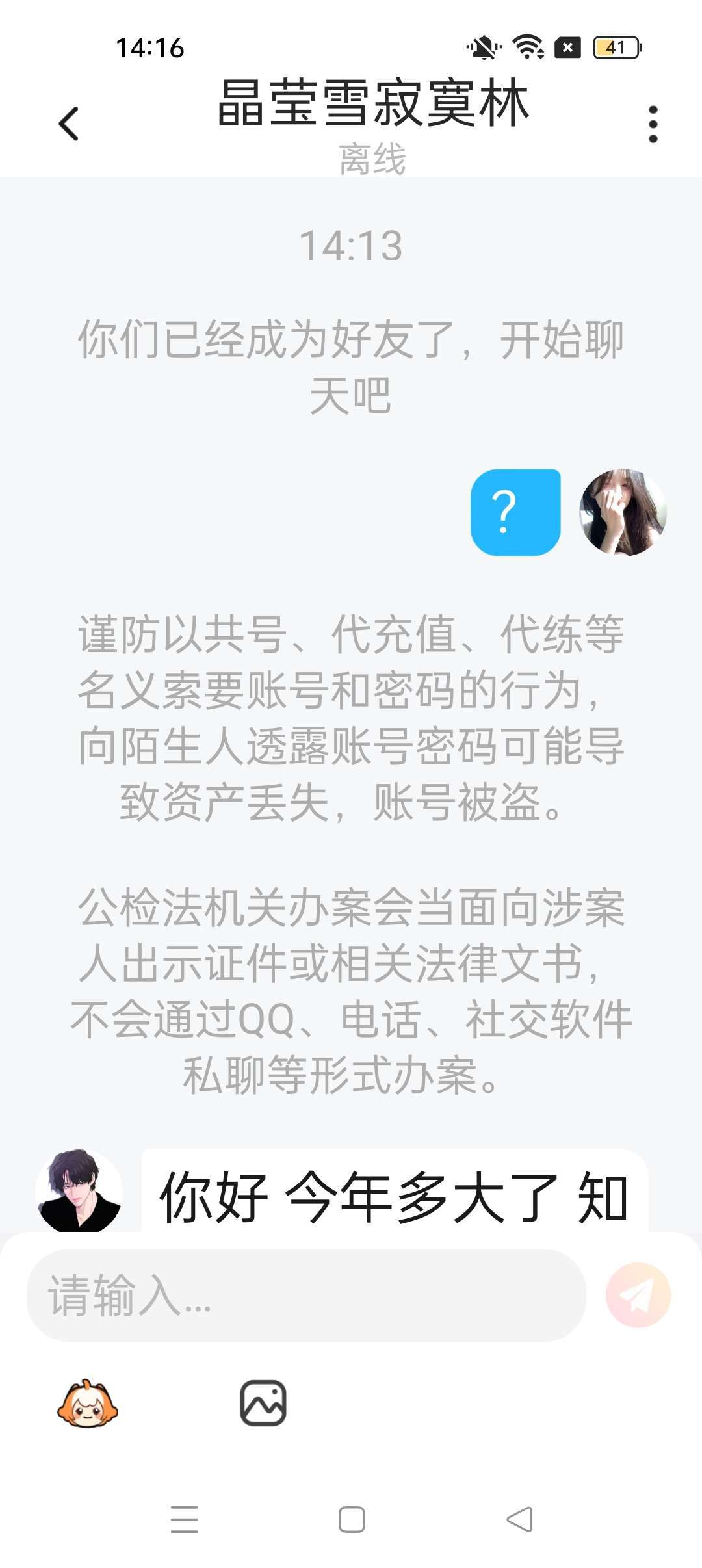This screenshot has height=1568, width=702.
Task: Open my own avatar next to the question mark
Action: [623, 512]
